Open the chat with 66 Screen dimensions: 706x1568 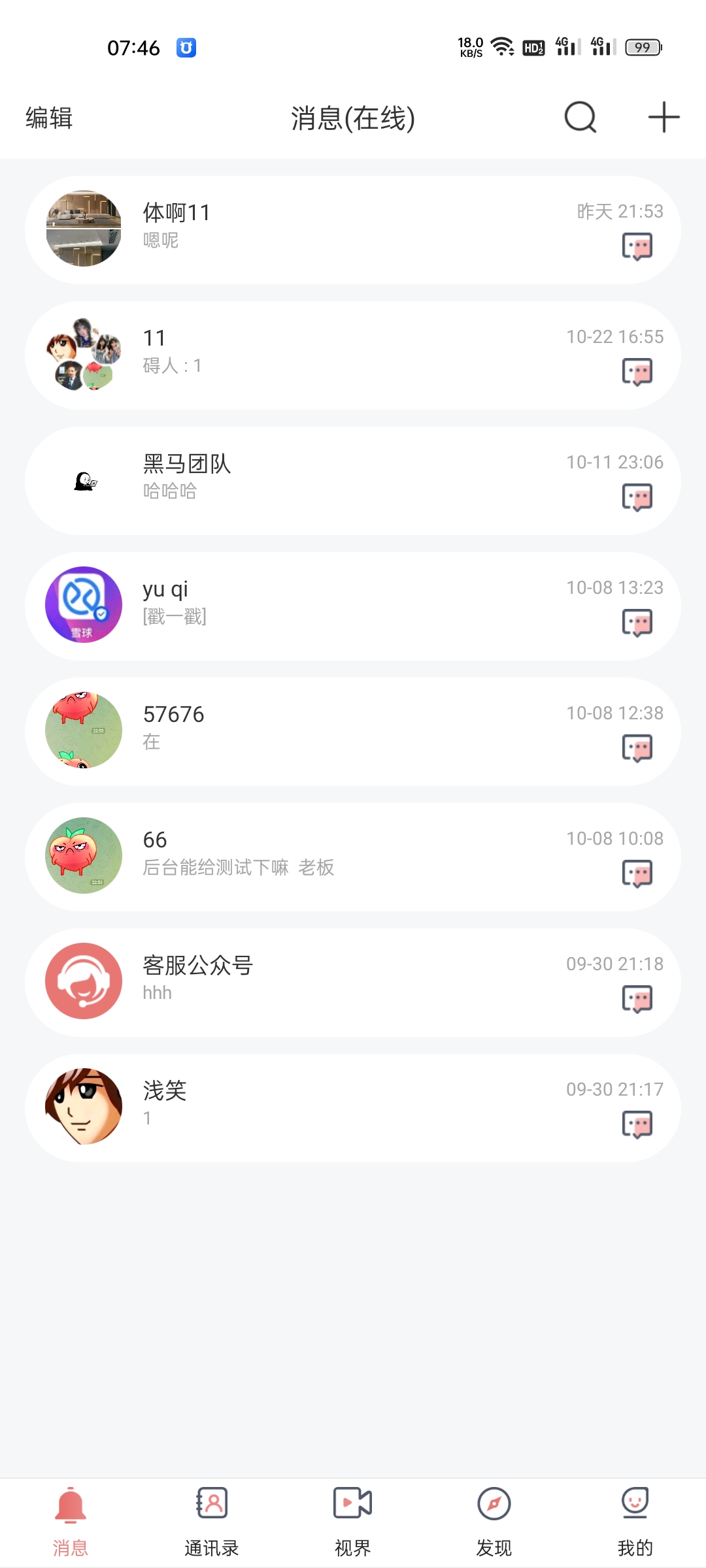click(x=353, y=857)
